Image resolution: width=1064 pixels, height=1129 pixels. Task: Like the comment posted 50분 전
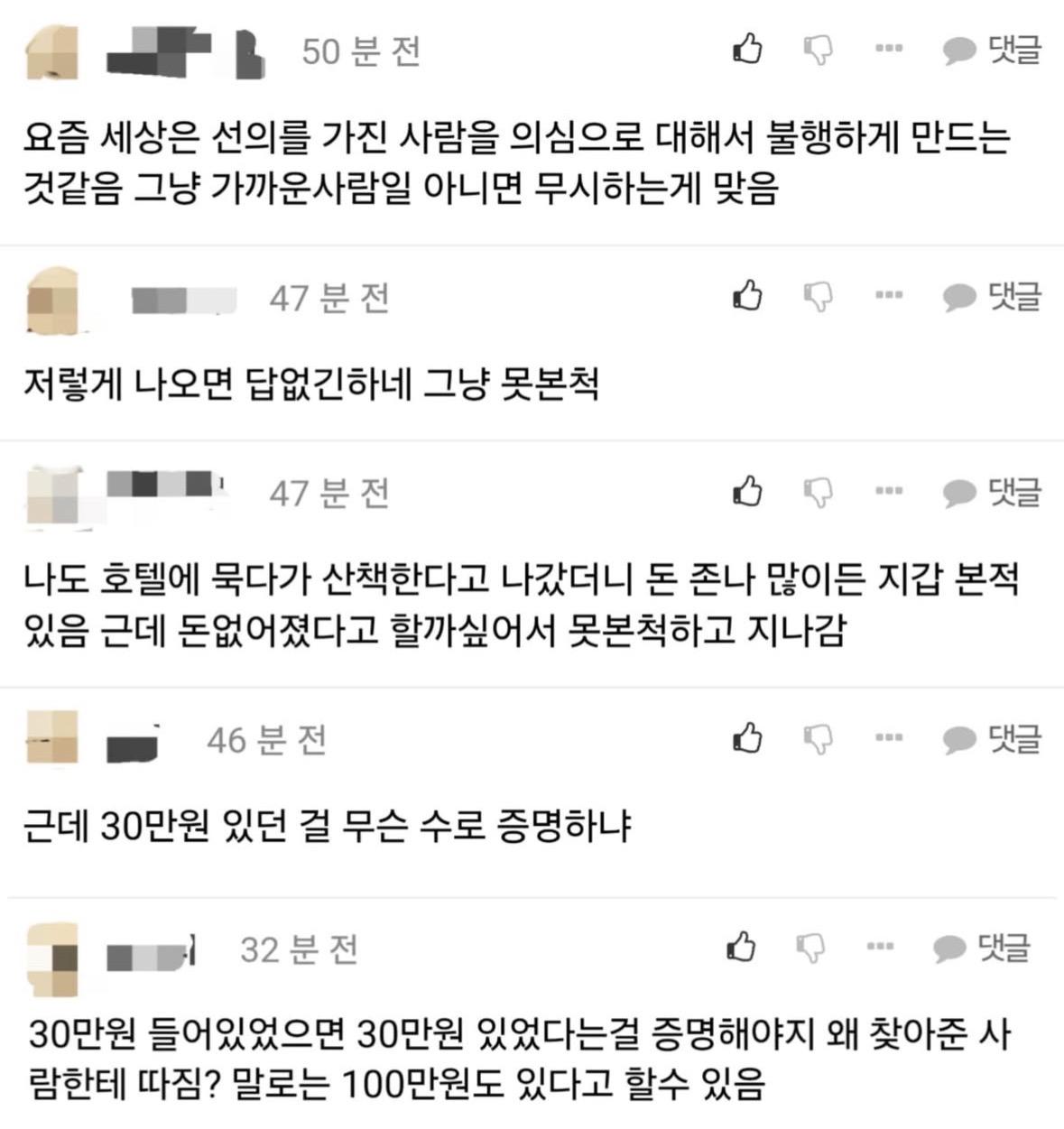(747, 49)
